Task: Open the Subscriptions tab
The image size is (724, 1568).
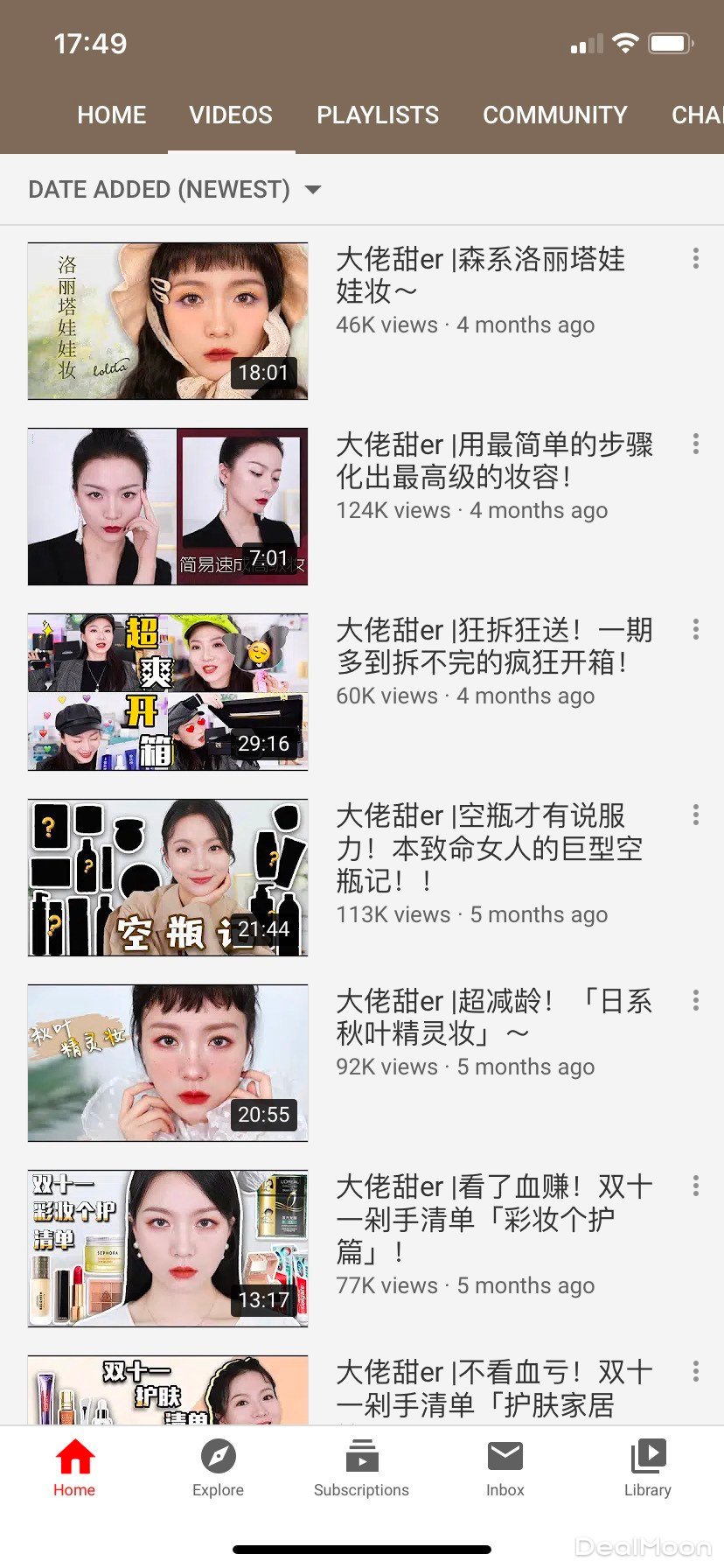Action: coord(361,1468)
